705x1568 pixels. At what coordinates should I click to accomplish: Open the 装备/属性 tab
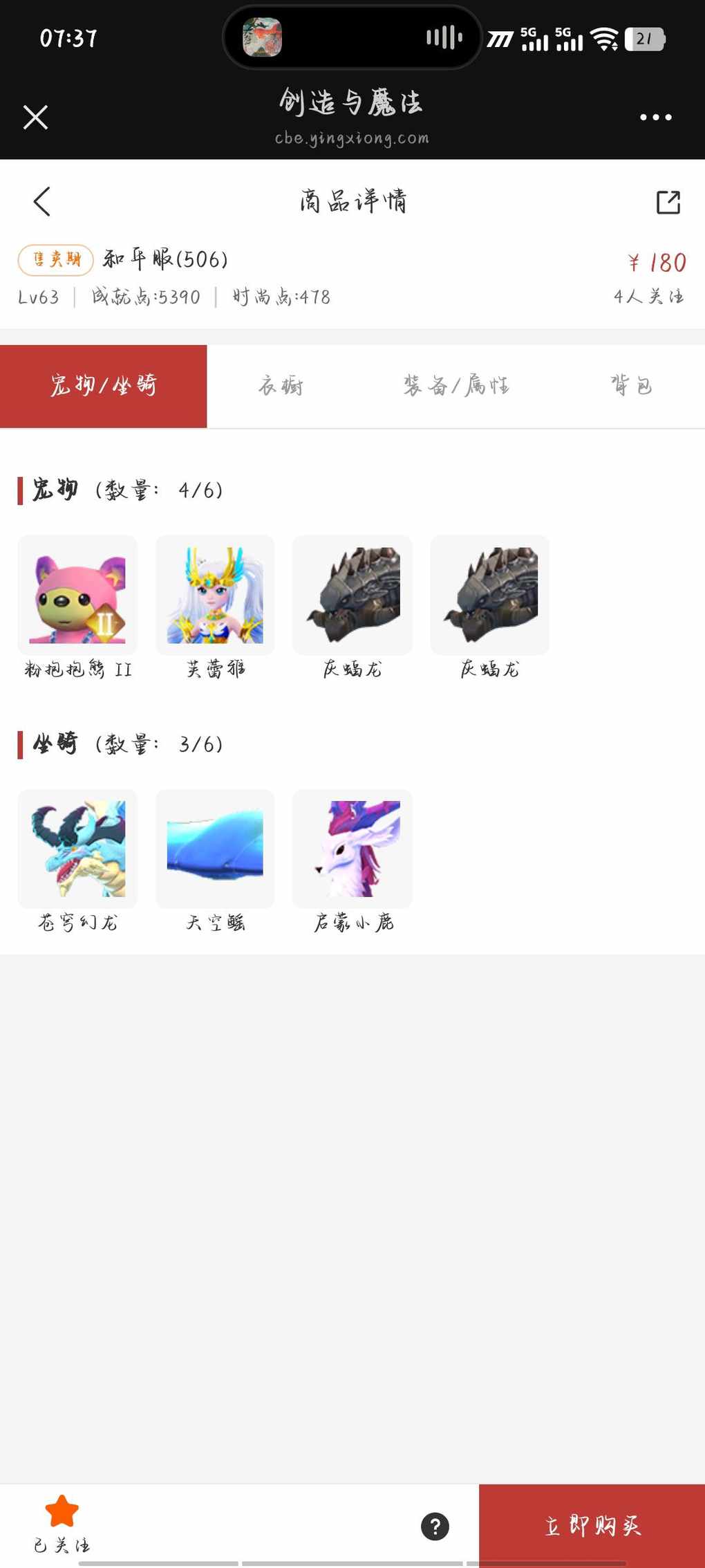pyautogui.click(x=456, y=386)
